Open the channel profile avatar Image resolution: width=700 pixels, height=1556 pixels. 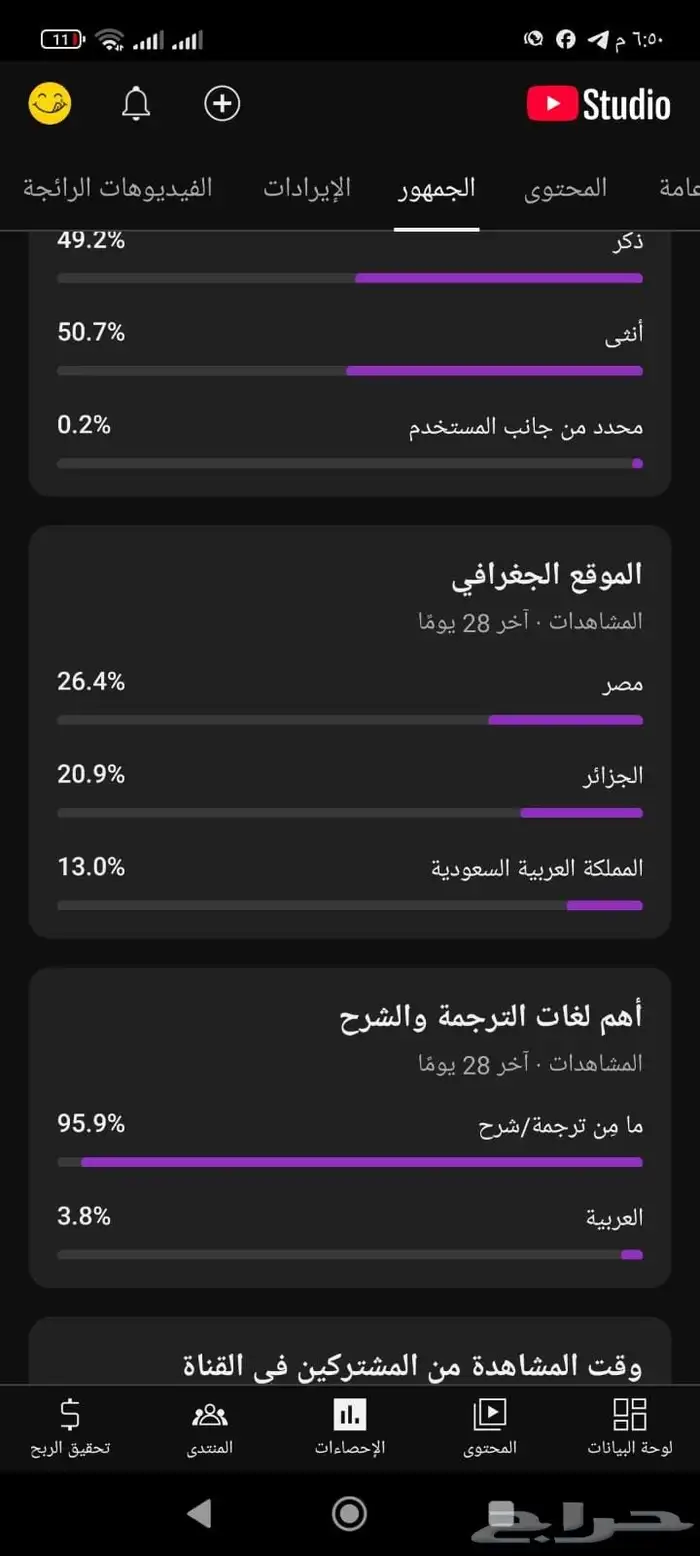50,104
